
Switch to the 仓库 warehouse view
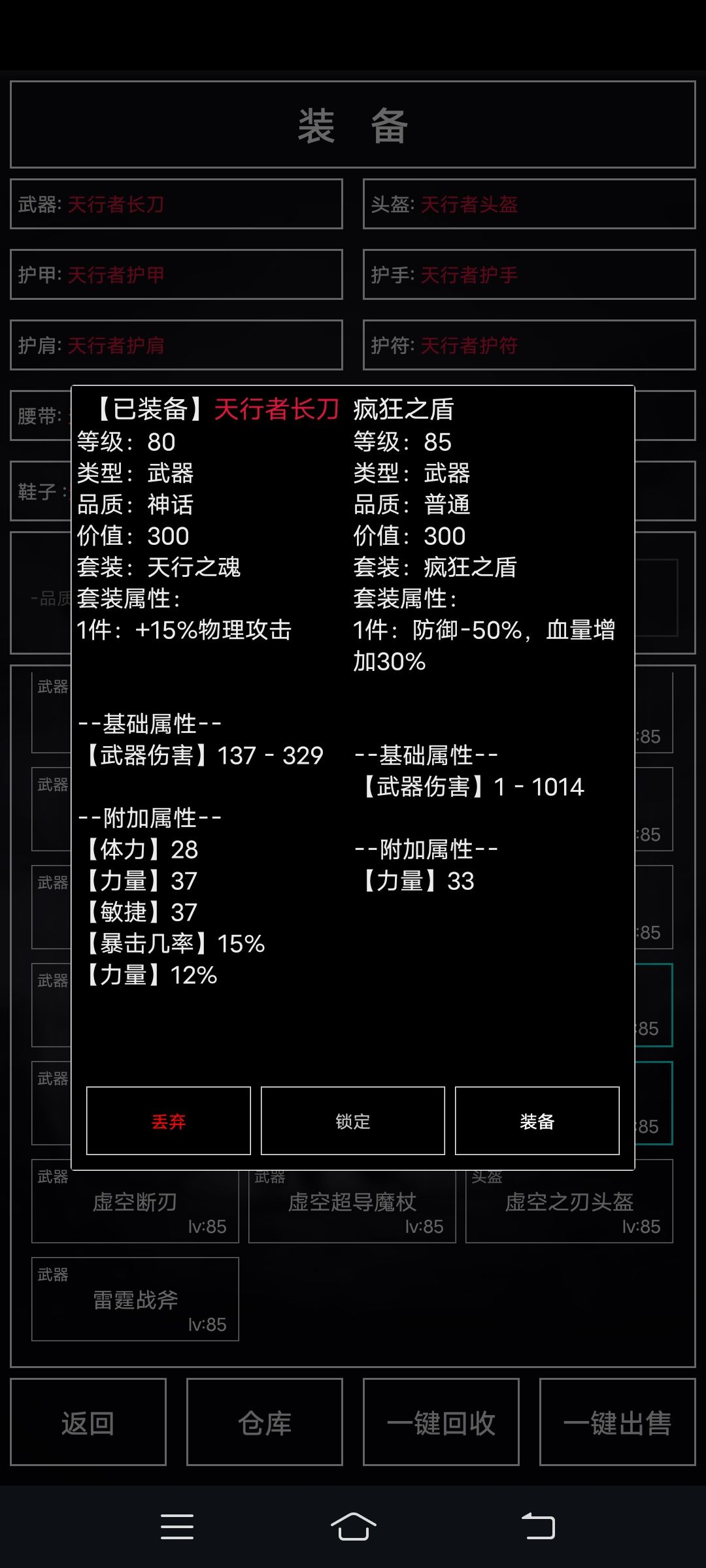265,1423
